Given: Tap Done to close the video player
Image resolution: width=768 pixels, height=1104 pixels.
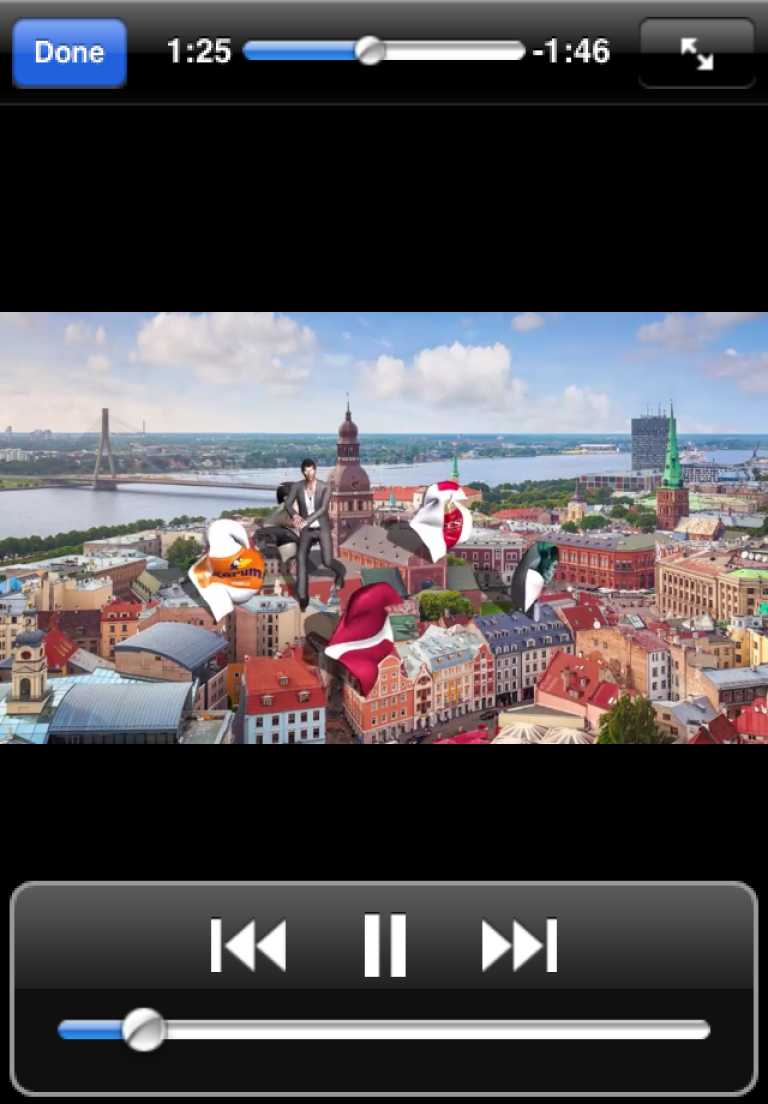Looking at the screenshot, I should click(69, 52).
